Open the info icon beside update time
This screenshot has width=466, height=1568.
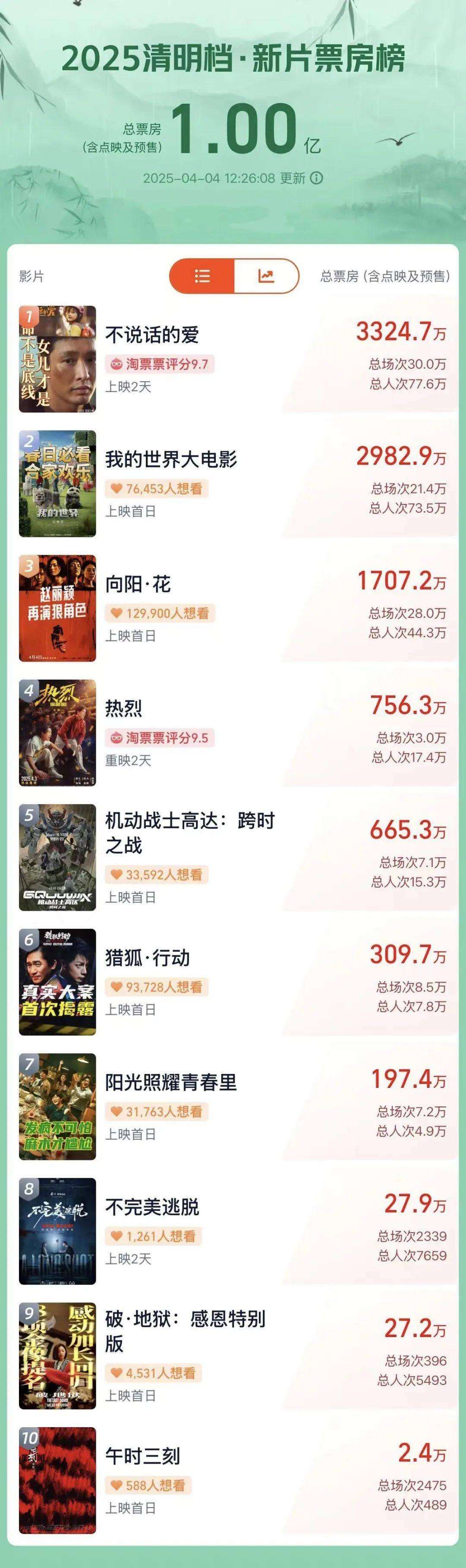point(316,178)
